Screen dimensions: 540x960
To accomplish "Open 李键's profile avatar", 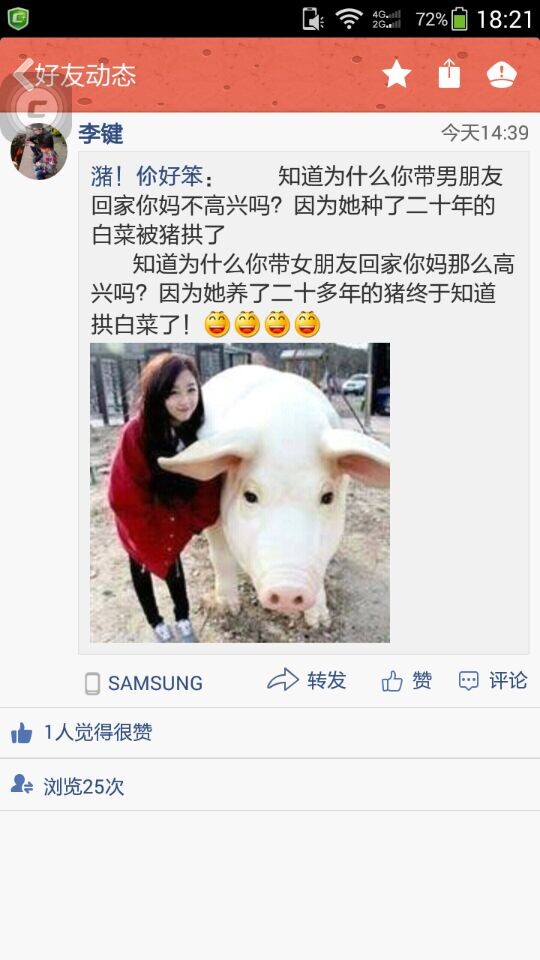I will pos(39,151).
